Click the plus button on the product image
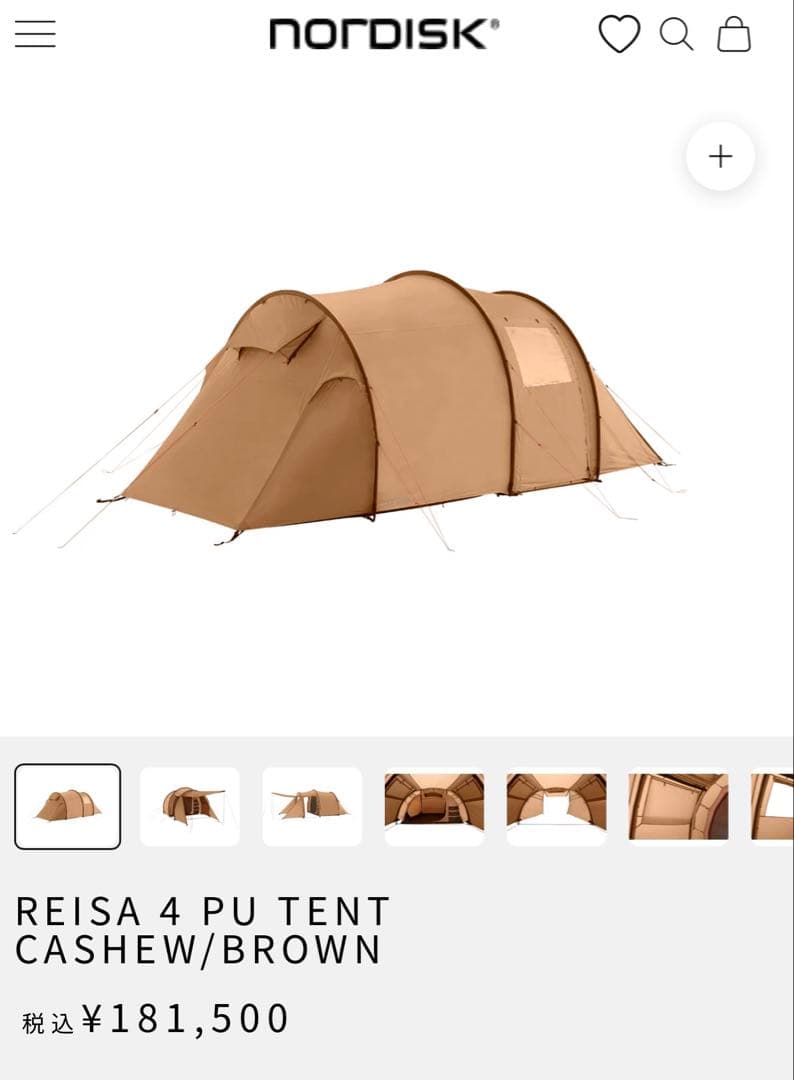Screen dimensions: 794x1080 tap(720, 156)
